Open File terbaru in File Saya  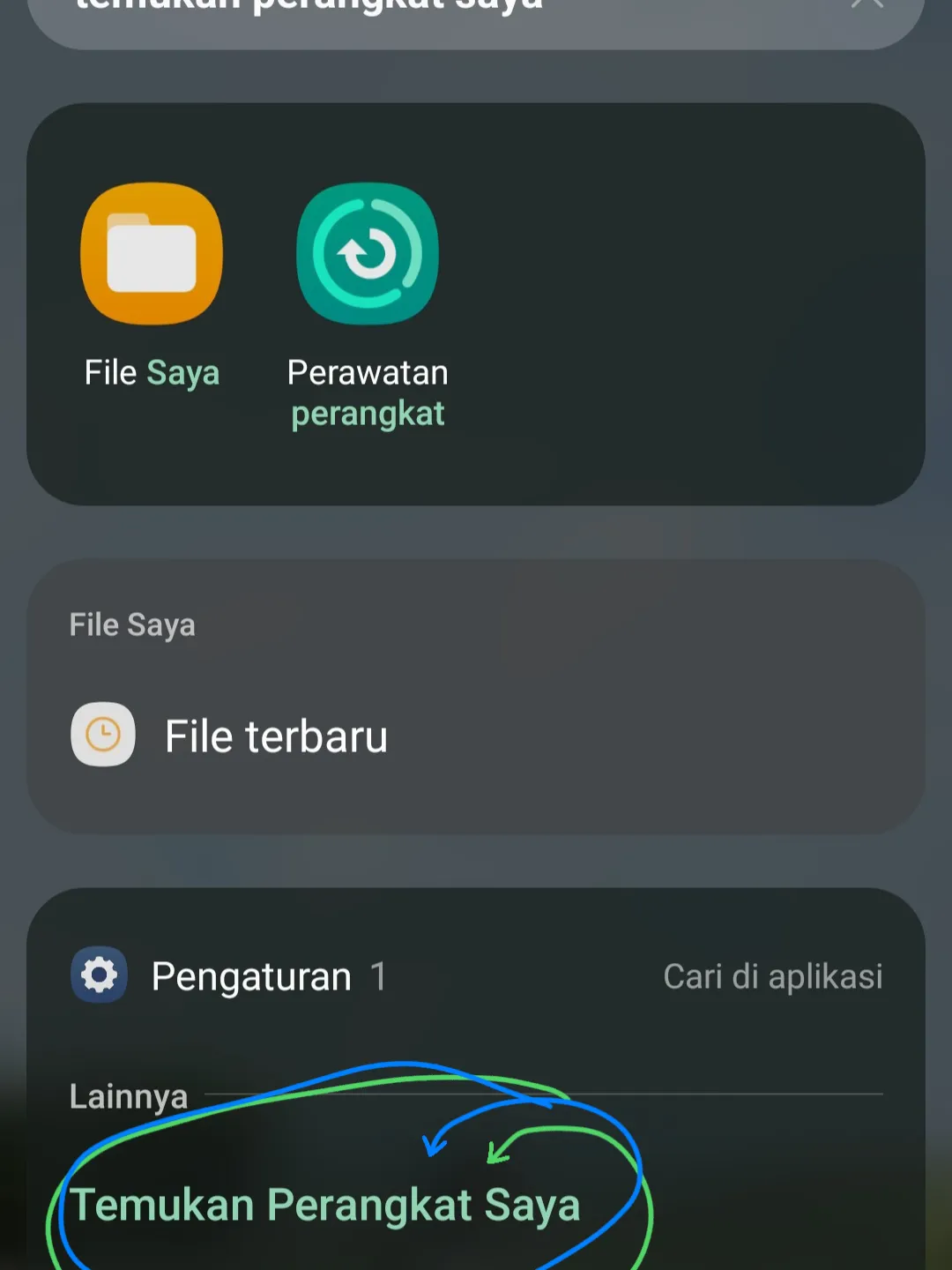pos(276,736)
